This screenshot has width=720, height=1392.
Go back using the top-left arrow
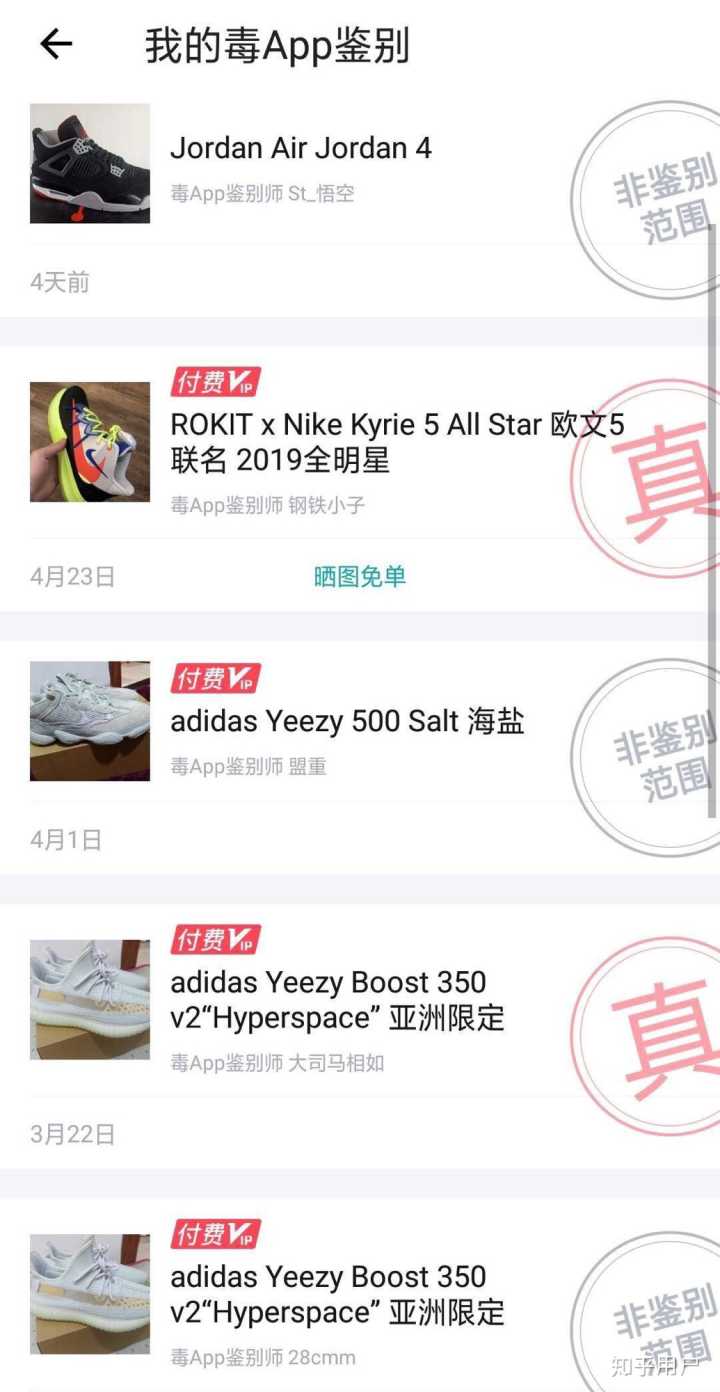click(x=56, y=44)
